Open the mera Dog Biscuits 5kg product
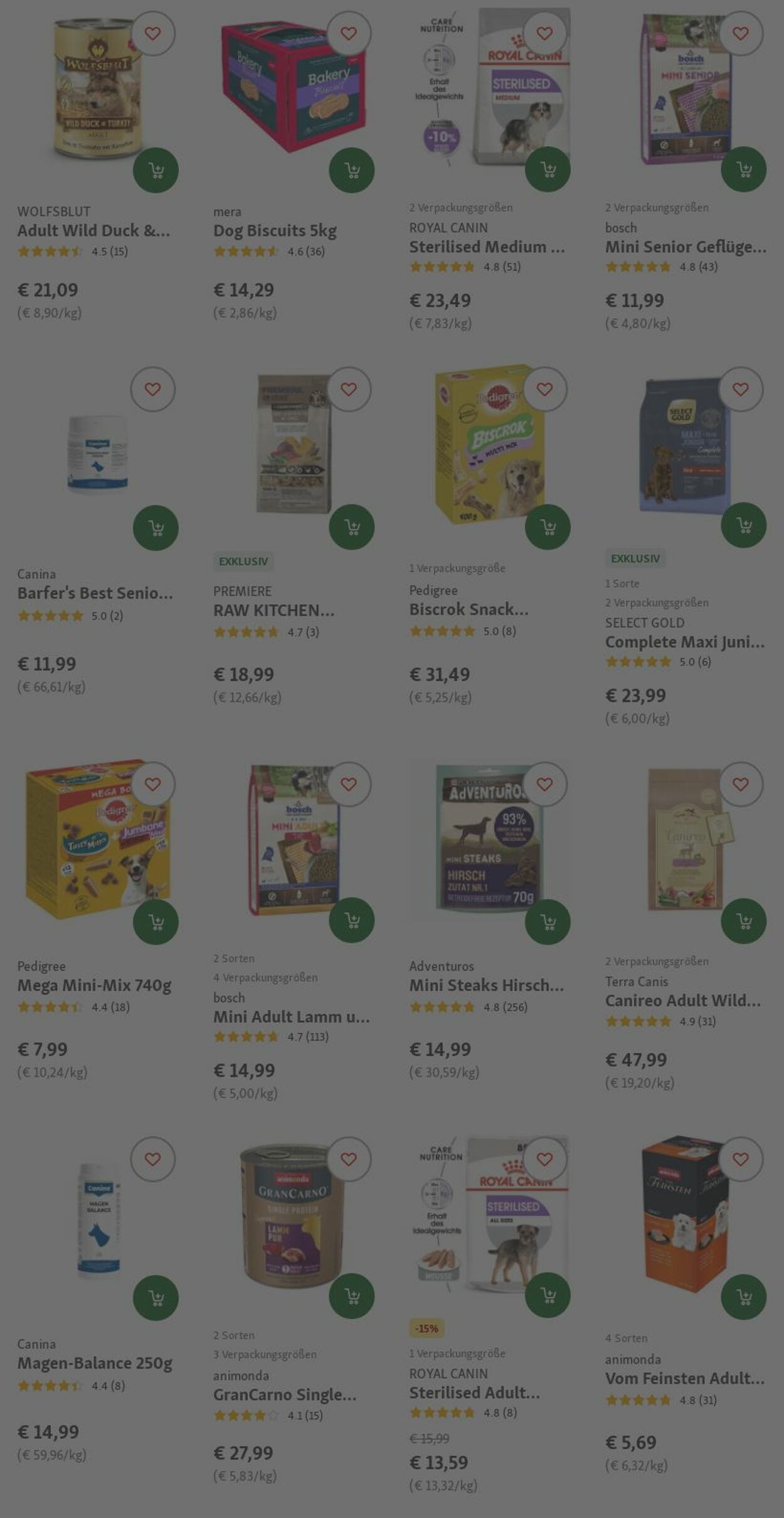784x1518 pixels. [275, 231]
